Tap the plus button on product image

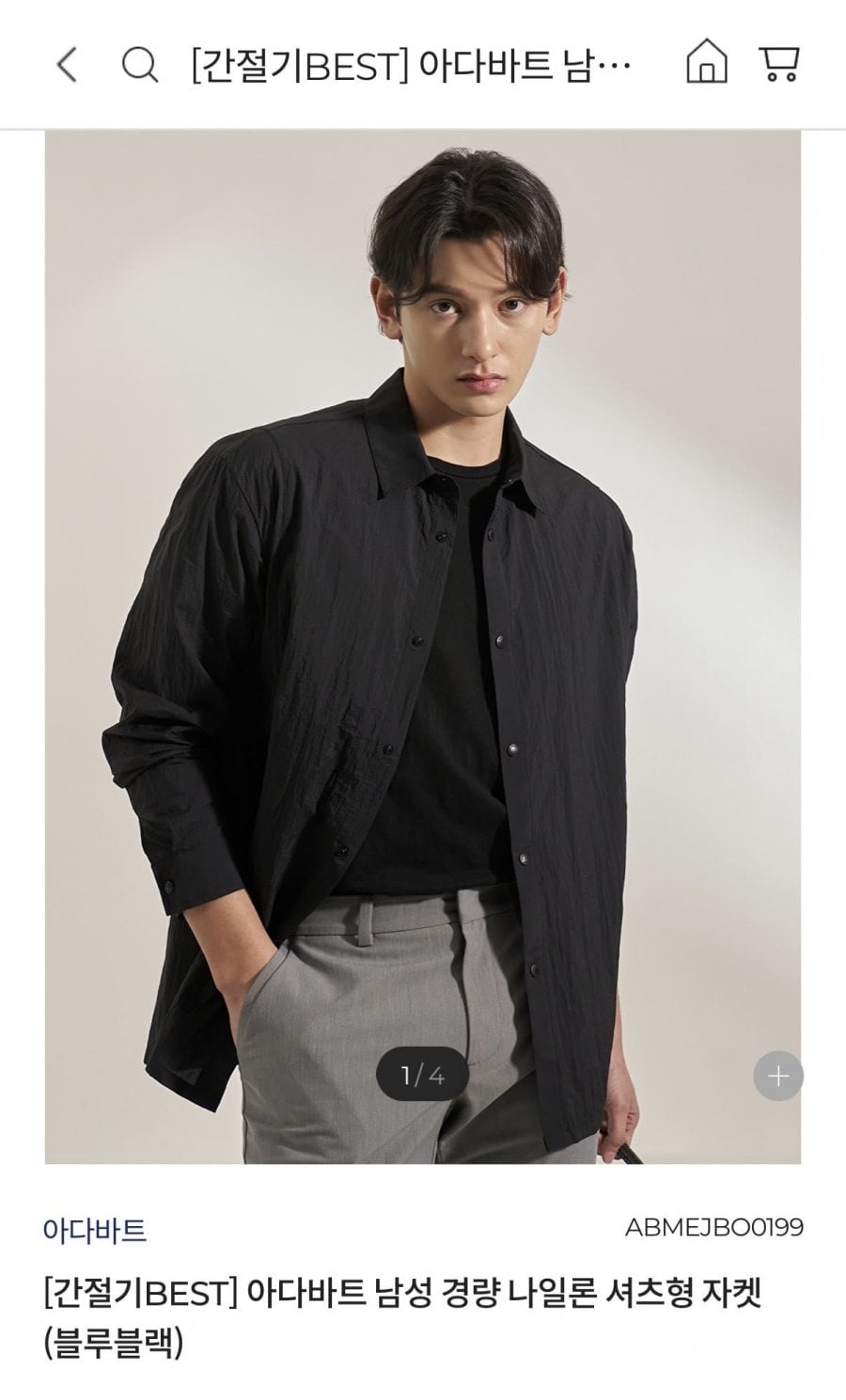pyautogui.click(x=778, y=1075)
